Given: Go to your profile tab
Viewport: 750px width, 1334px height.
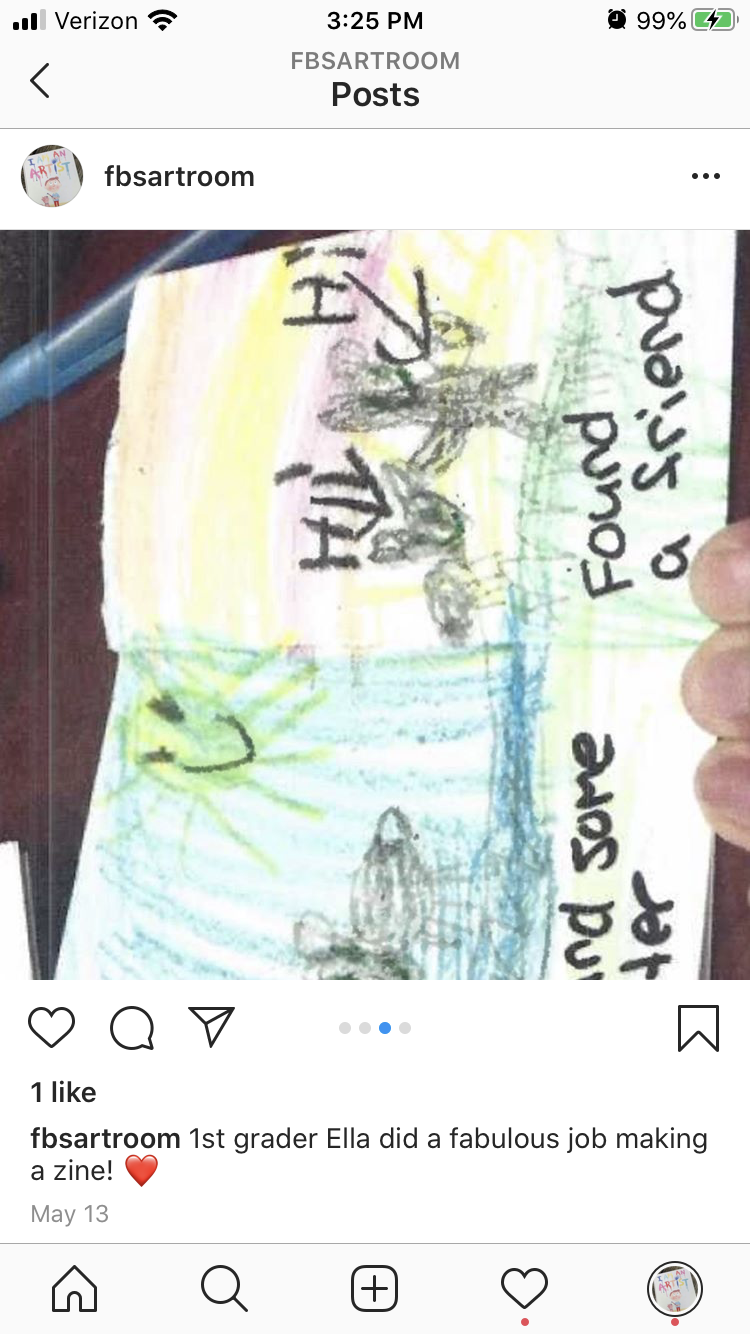Looking at the screenshot, I should [x=675, y=1288].
